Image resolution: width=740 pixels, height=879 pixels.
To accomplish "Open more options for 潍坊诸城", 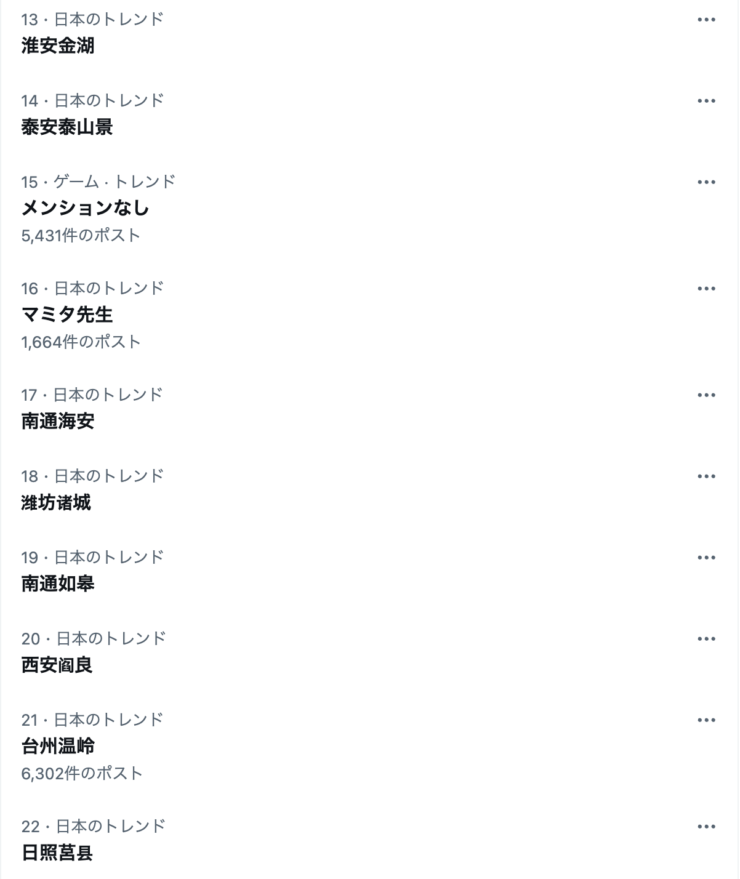I will [706, 476].
